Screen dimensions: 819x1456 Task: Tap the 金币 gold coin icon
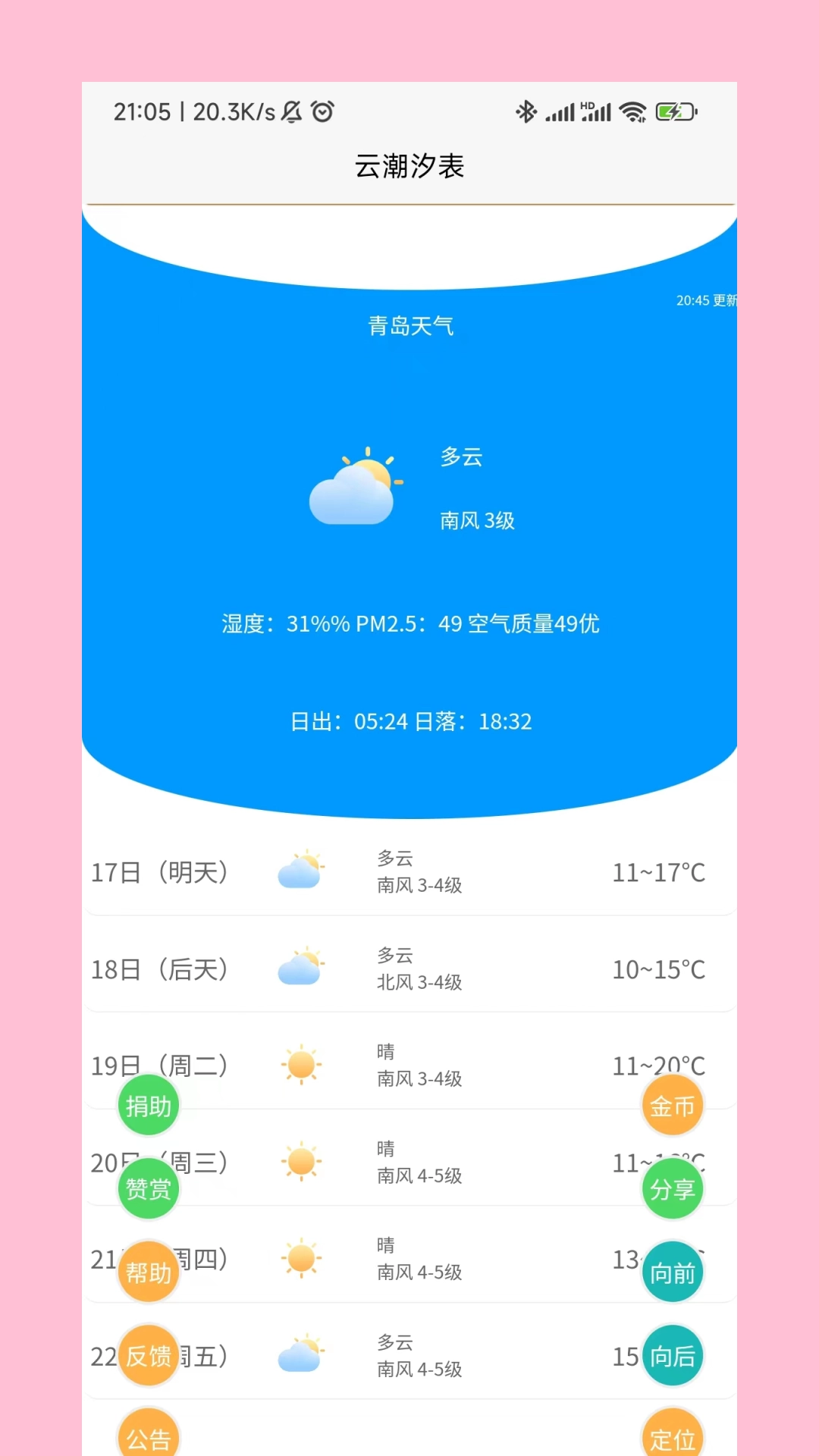pyautogui.click(x=673, y=1105)
